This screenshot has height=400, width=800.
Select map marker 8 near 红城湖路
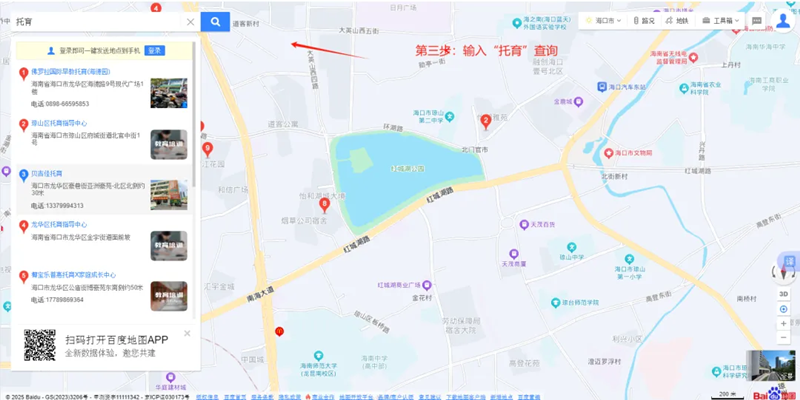pos(324,205)
